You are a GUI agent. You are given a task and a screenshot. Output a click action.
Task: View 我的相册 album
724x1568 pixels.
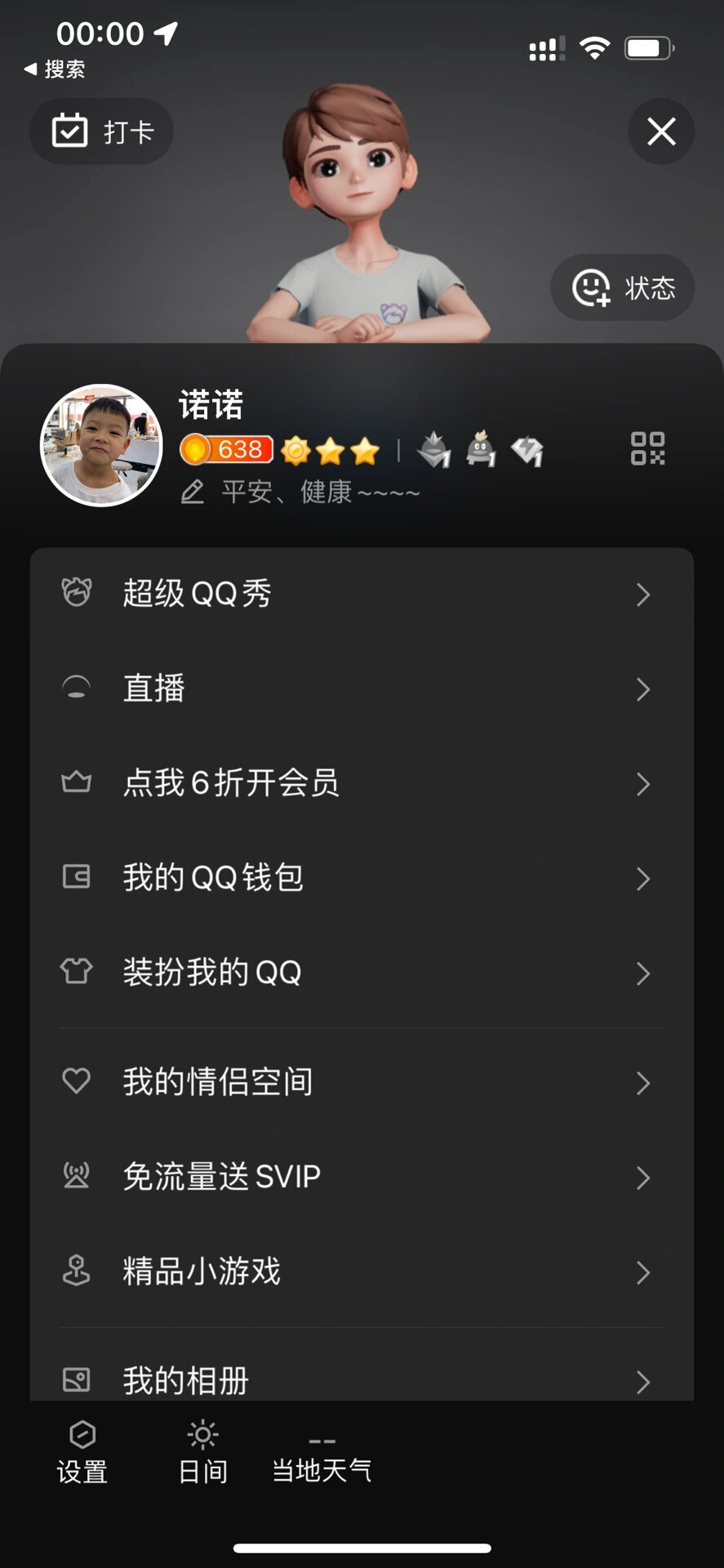[x=362, y=1380]
